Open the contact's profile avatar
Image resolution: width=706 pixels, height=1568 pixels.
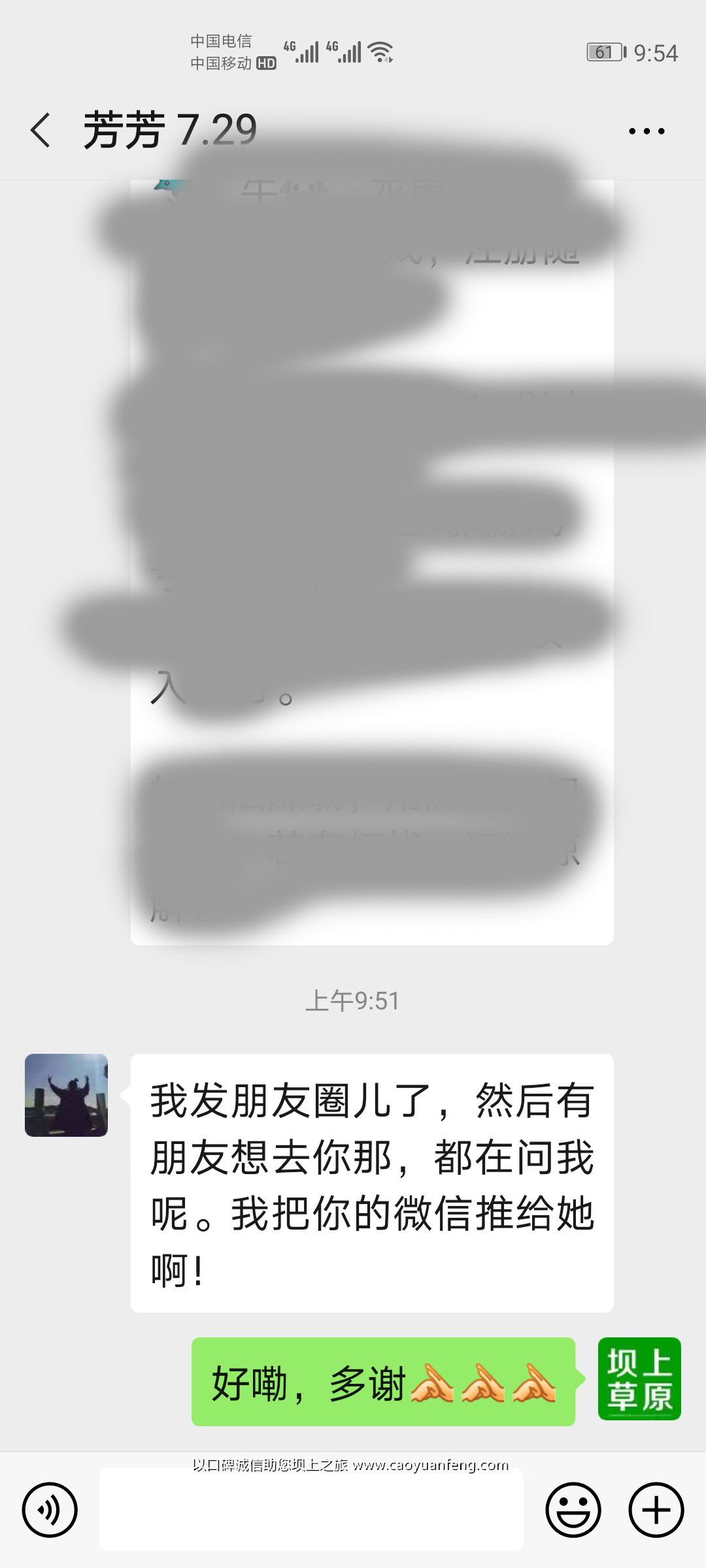click(66, 1095)
